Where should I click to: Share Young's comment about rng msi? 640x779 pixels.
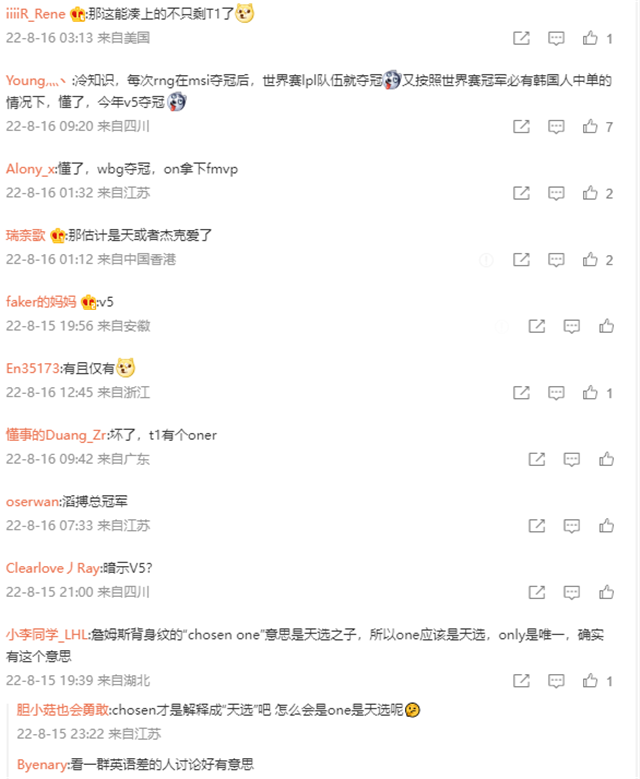521,127
